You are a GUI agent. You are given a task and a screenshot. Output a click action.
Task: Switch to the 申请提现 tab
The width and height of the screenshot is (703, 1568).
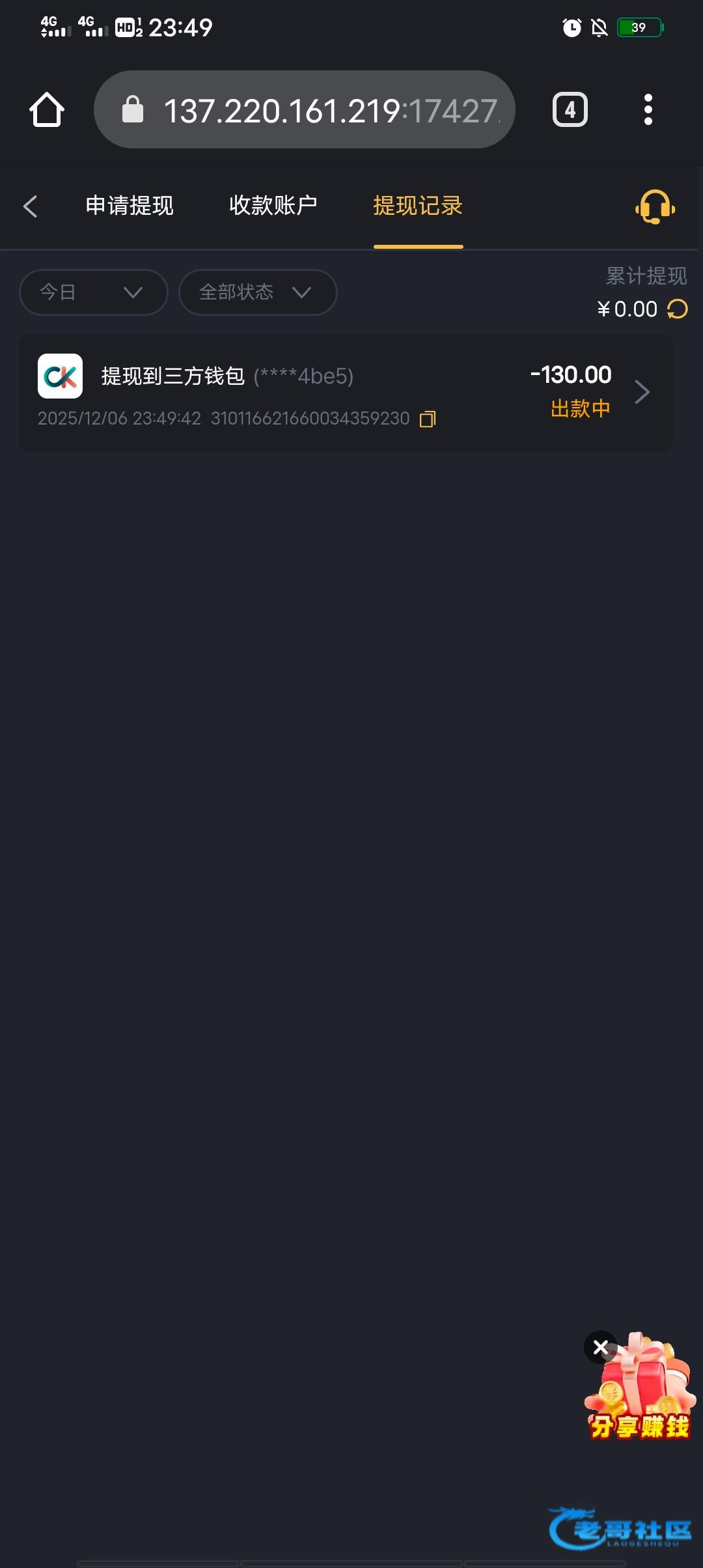[130, 206]
